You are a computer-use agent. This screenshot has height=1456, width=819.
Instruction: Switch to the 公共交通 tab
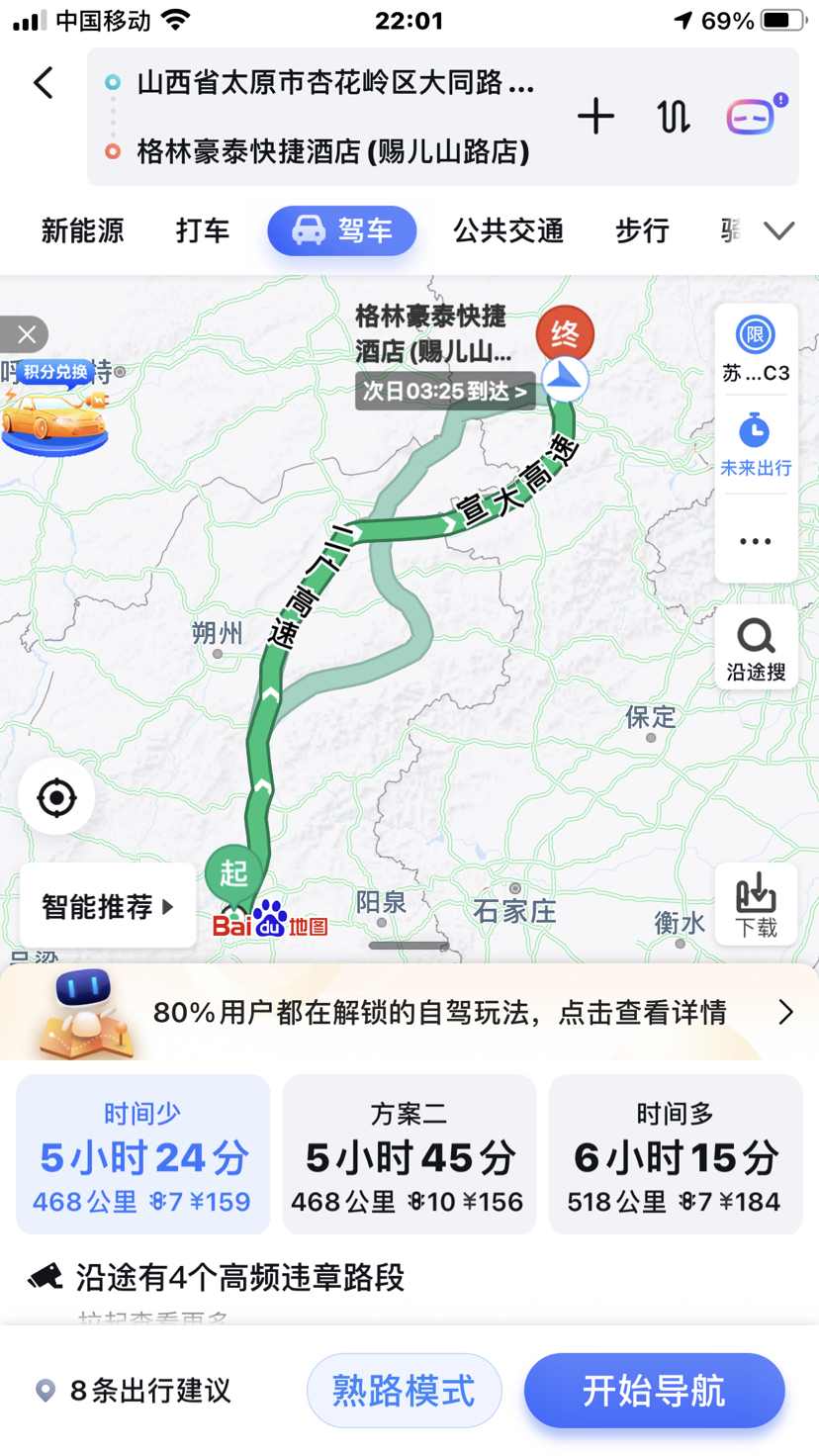click(508, 230)
